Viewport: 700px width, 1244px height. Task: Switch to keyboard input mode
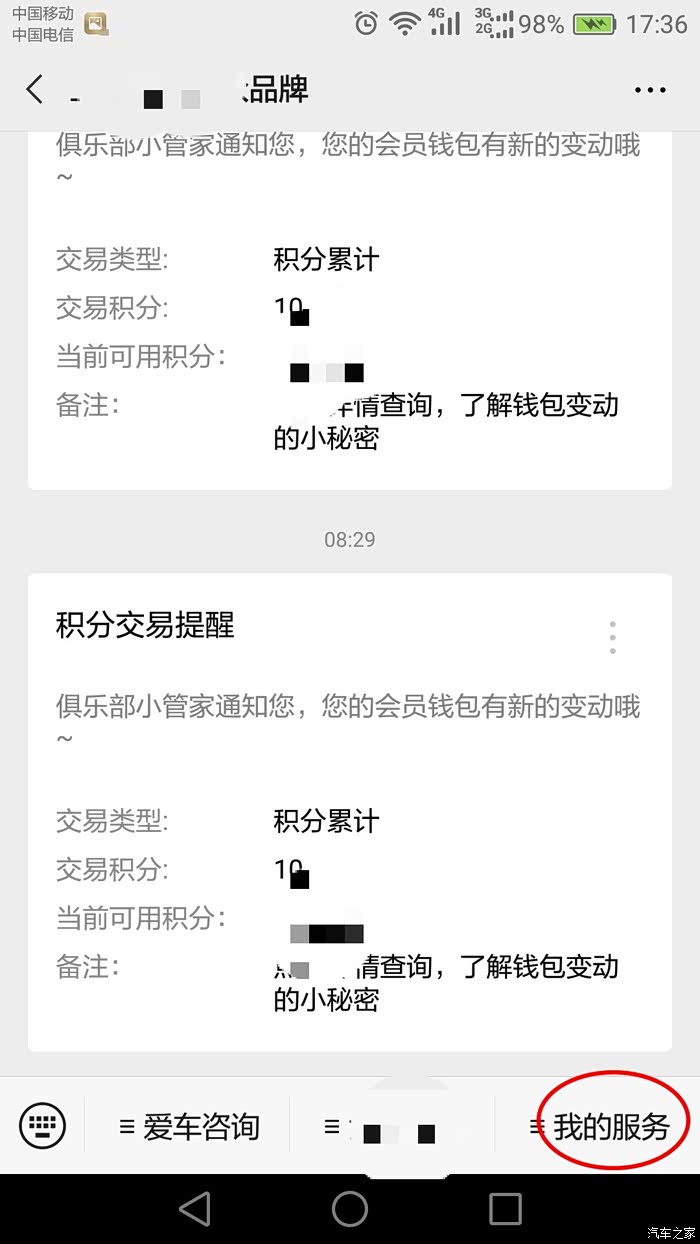42,1127
